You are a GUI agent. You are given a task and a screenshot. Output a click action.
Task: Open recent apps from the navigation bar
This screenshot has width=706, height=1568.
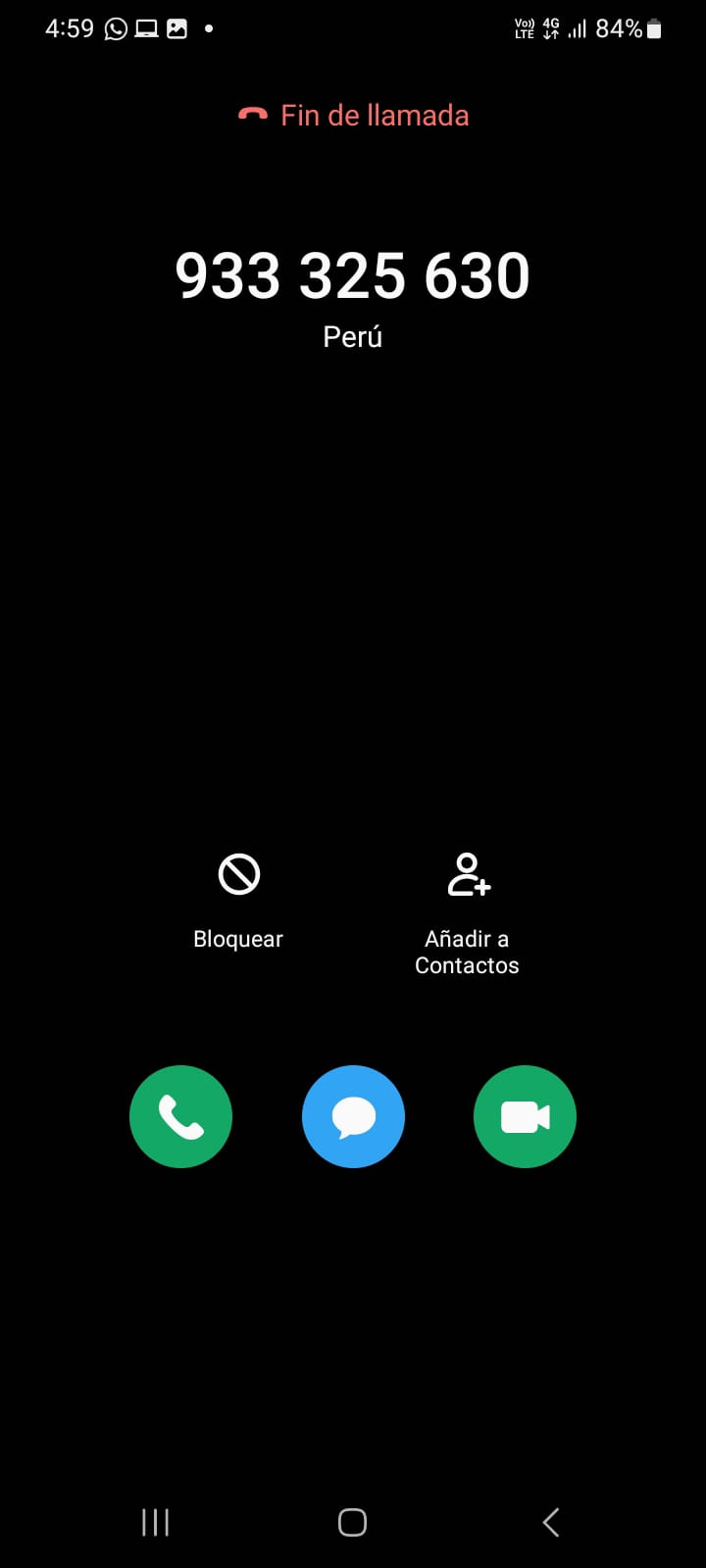pos(156,1522)
